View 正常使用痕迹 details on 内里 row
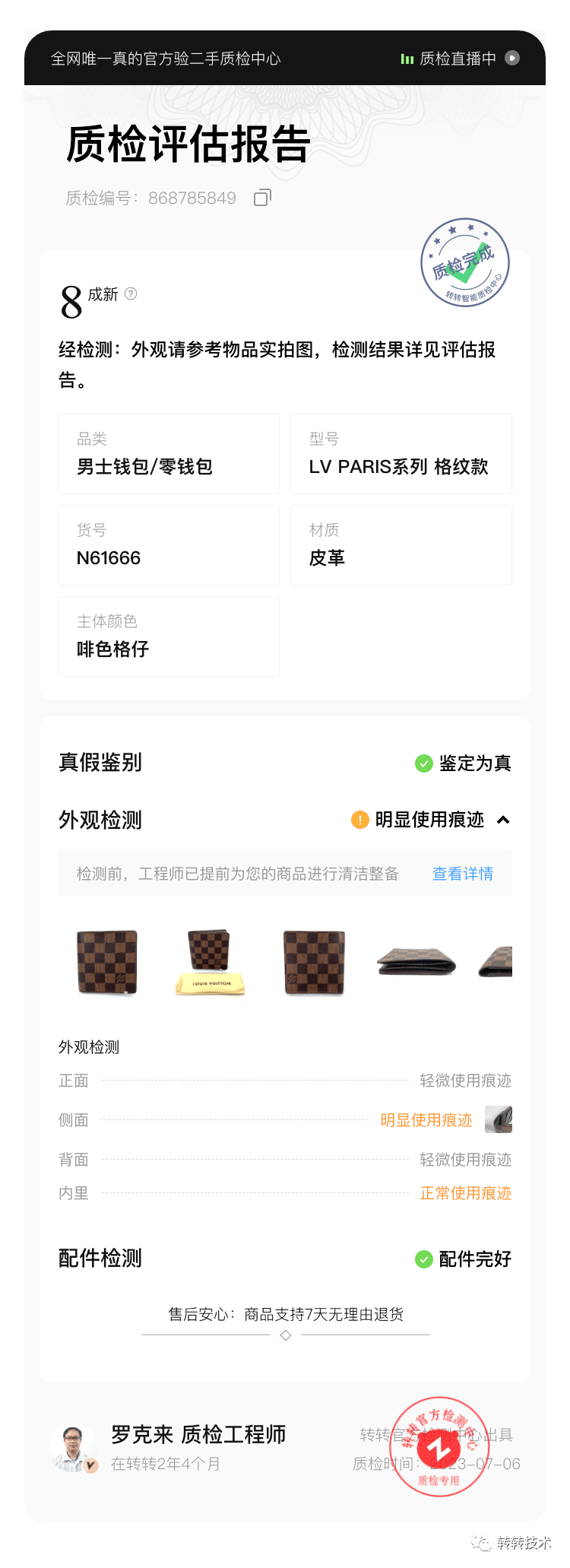 click(x=465, y=1193)
